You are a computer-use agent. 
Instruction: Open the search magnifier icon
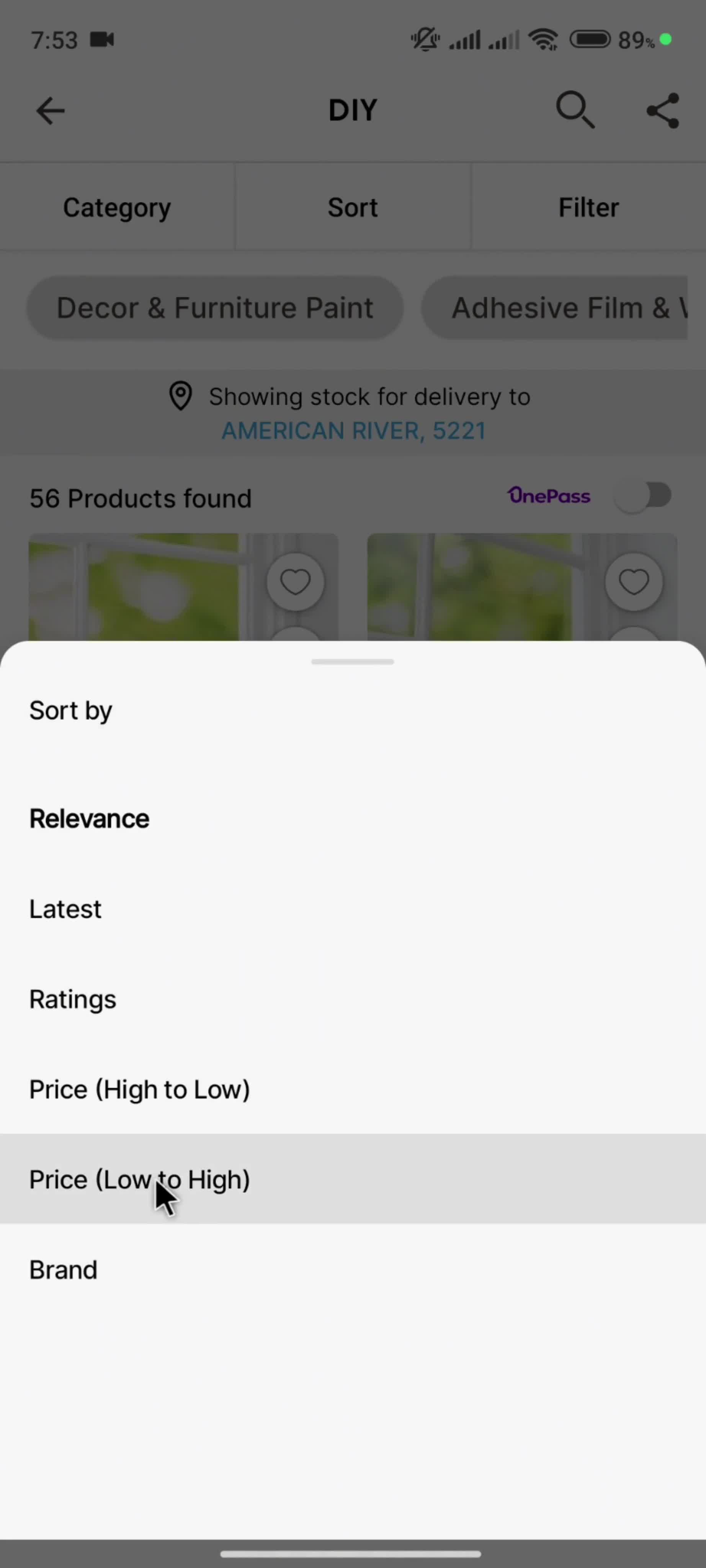(575, 110)
